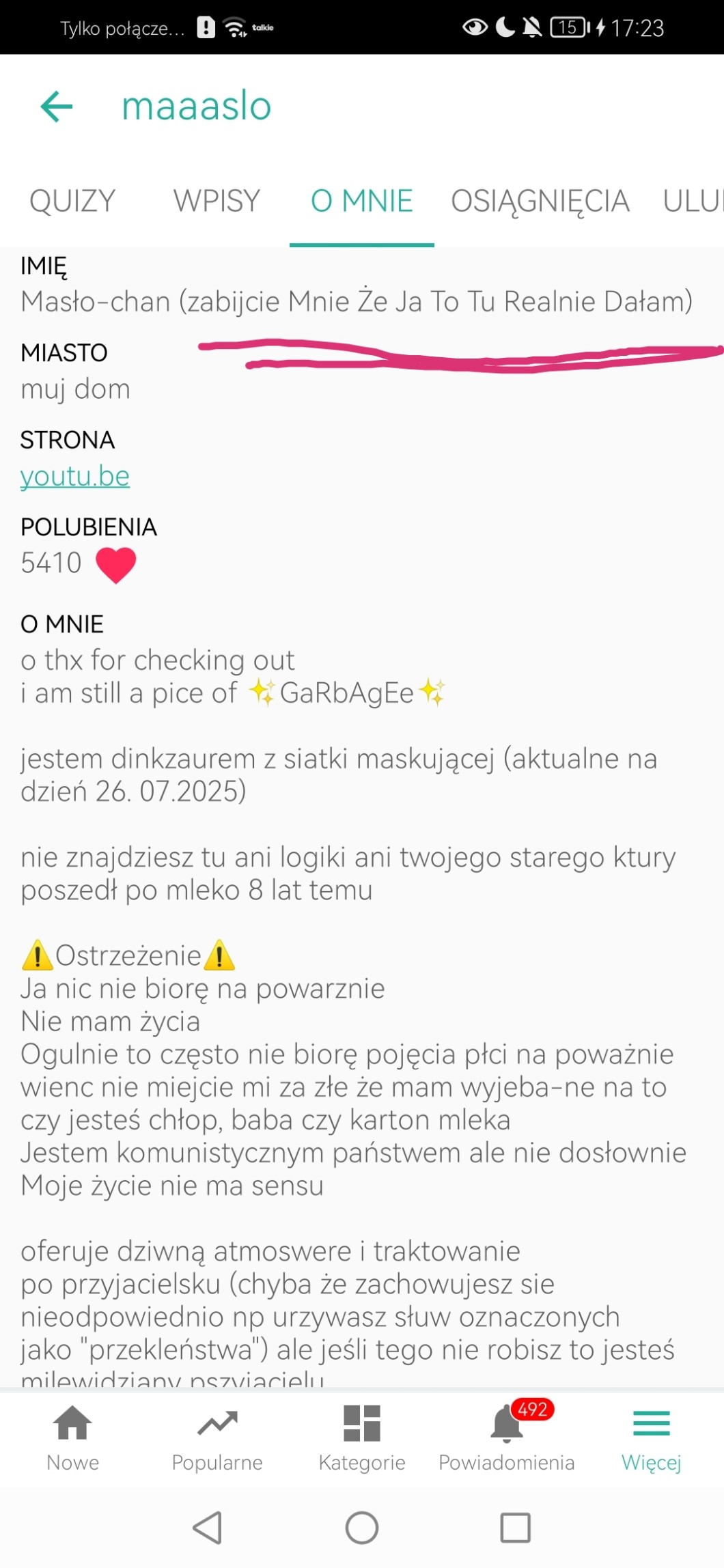724x1568 pixels.
Task: Switch to the QUIZY tab
Action: coord(72,201)
